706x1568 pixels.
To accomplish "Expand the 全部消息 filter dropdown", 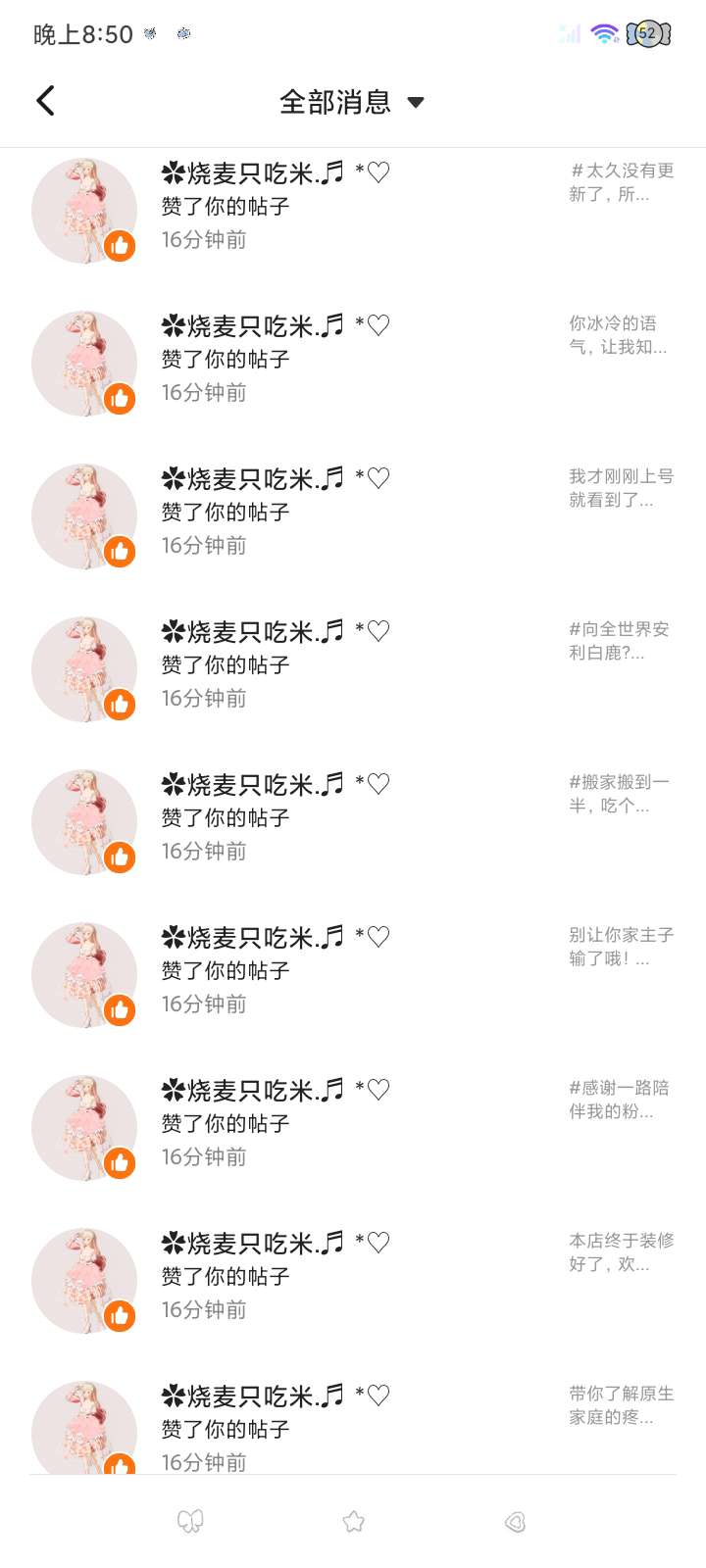I will pos(352,102).
